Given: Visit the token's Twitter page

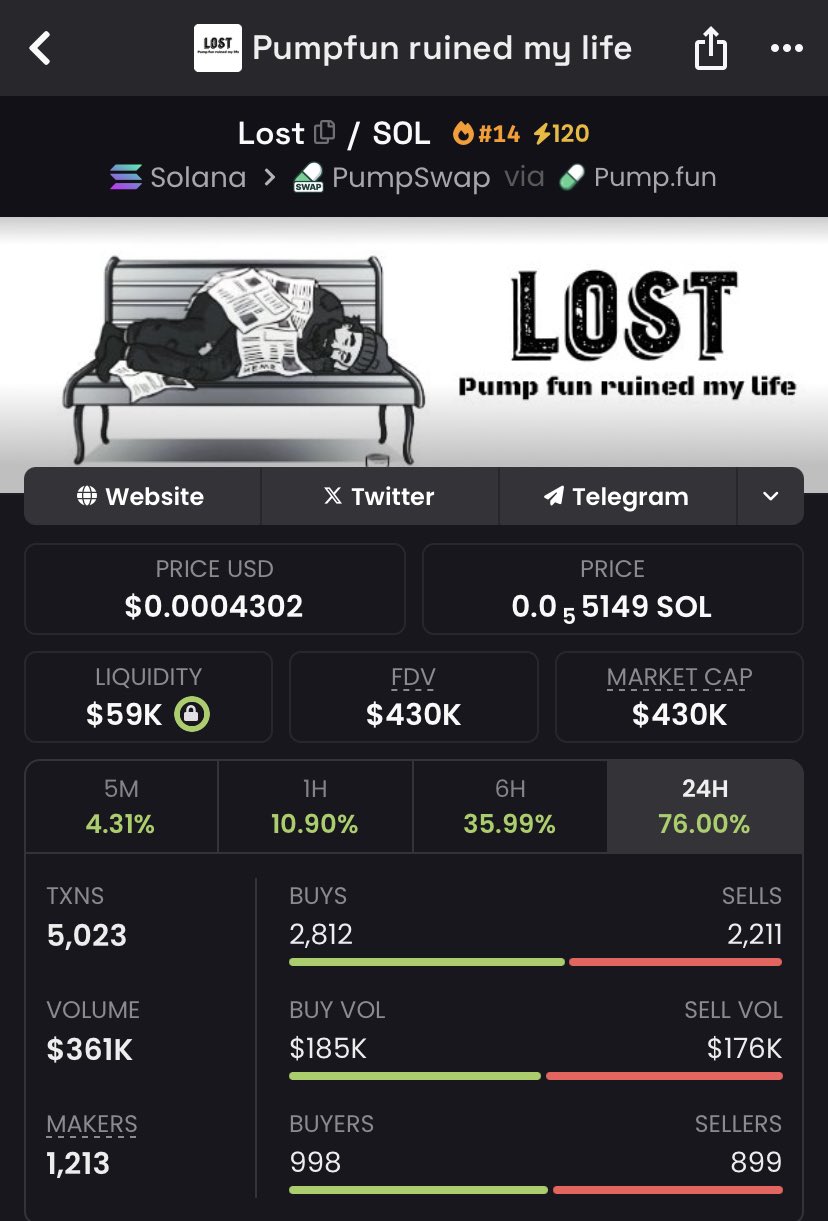Looking at the screenshot, I should [379, 497].
